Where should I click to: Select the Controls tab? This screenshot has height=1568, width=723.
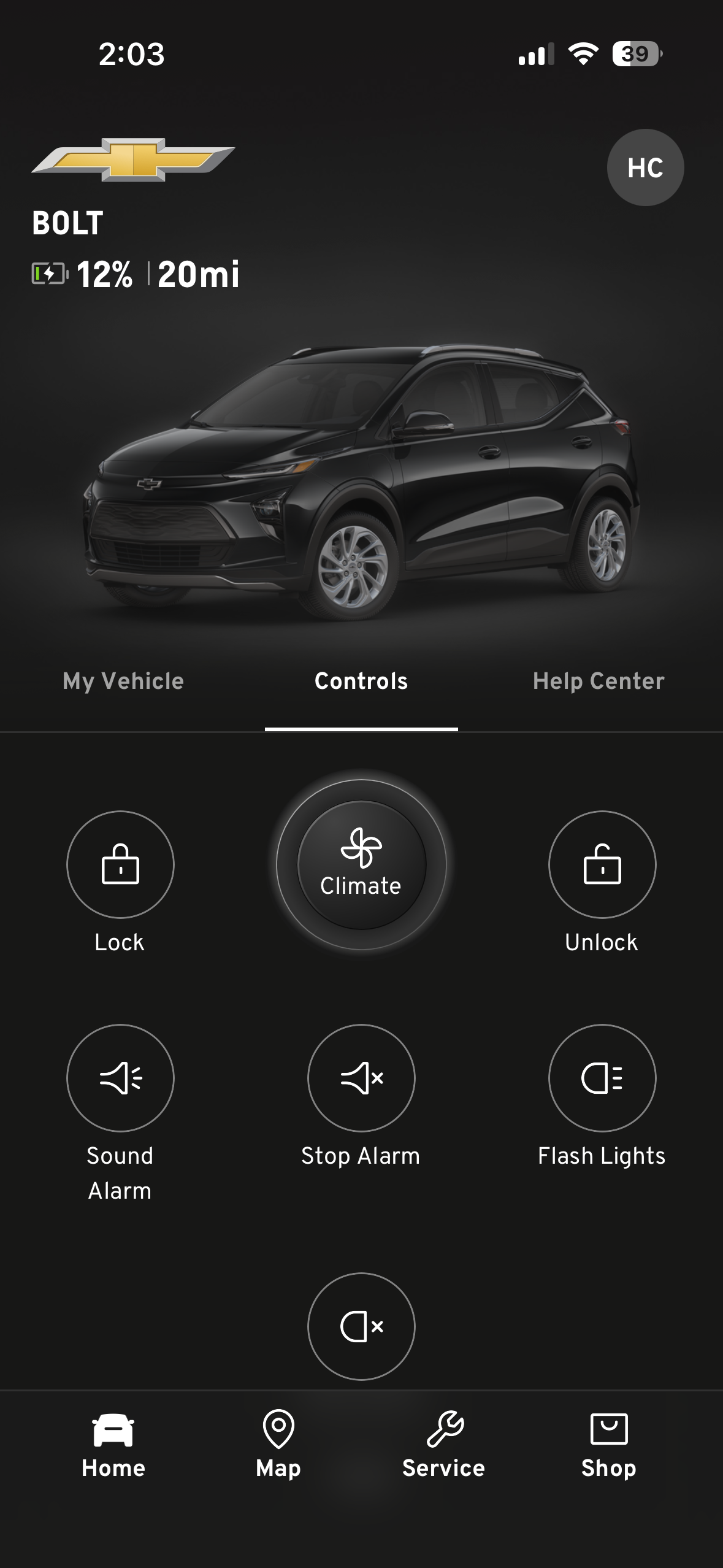pos(361,681)
